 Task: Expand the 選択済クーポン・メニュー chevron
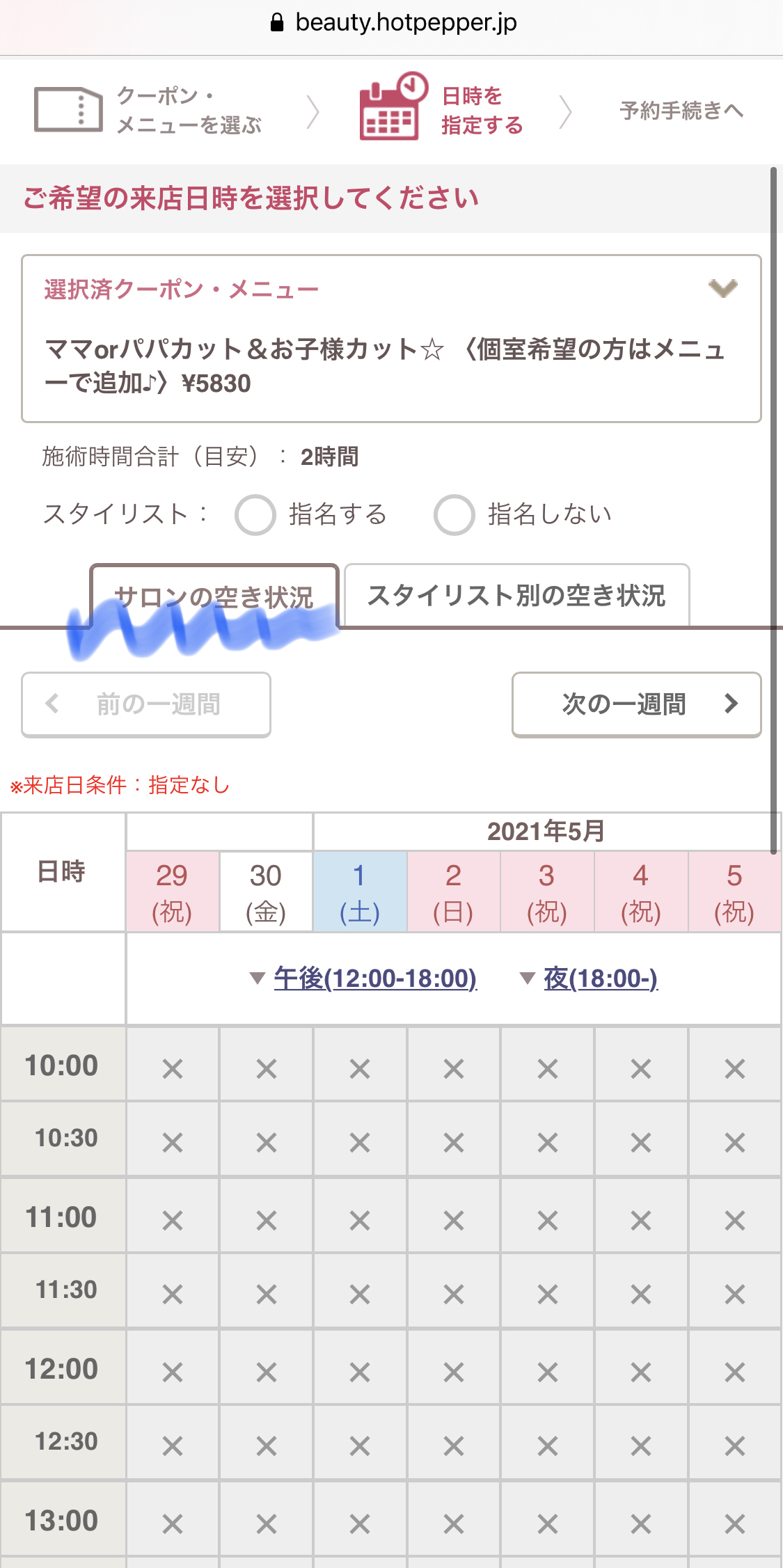(x=722, y=288)
